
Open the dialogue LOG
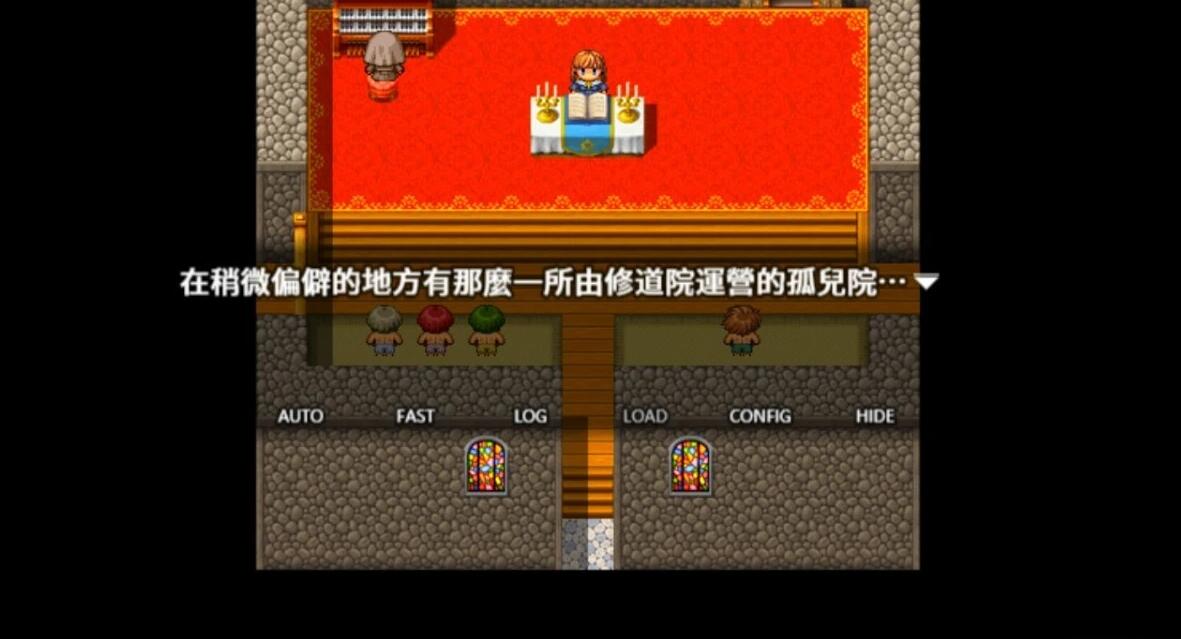[530, 416]
